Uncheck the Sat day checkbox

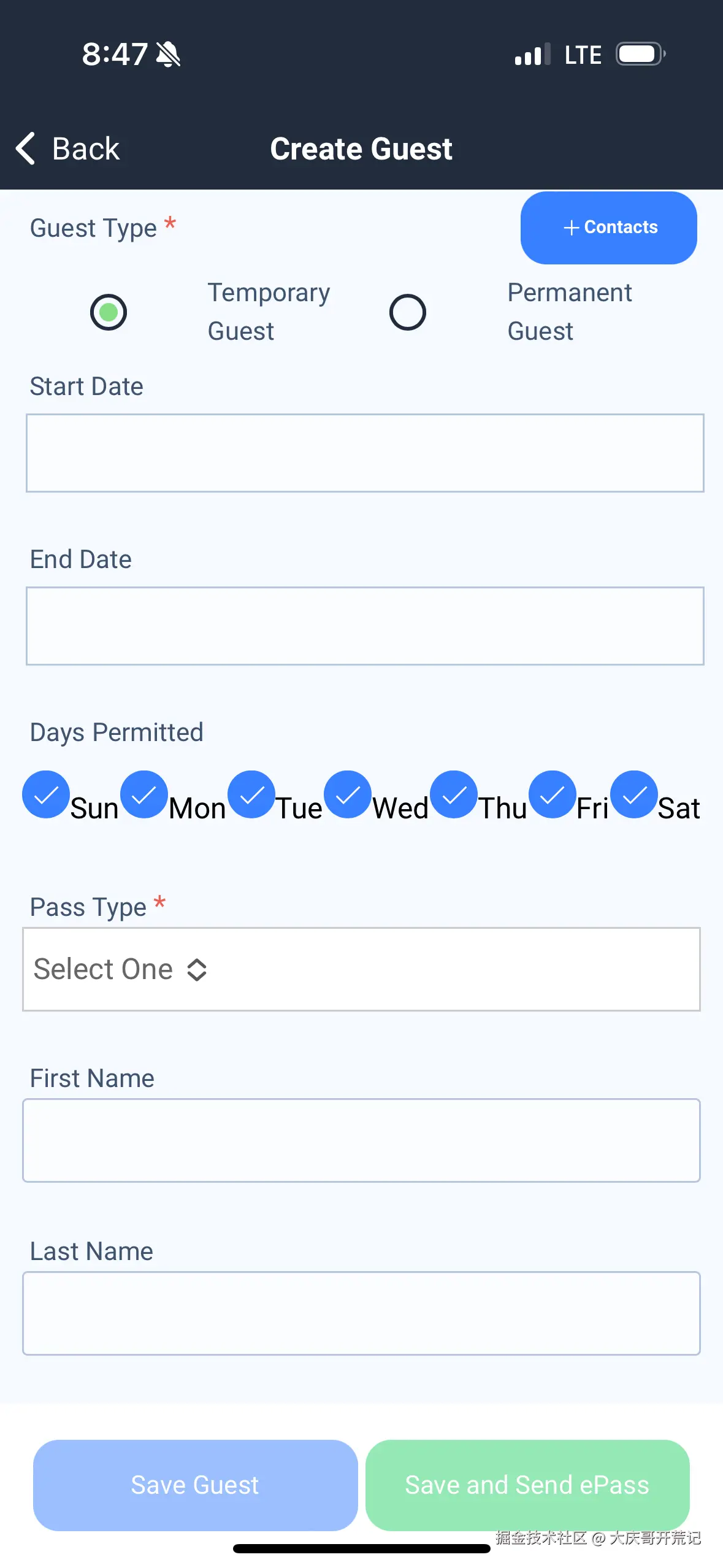(634, 794)
